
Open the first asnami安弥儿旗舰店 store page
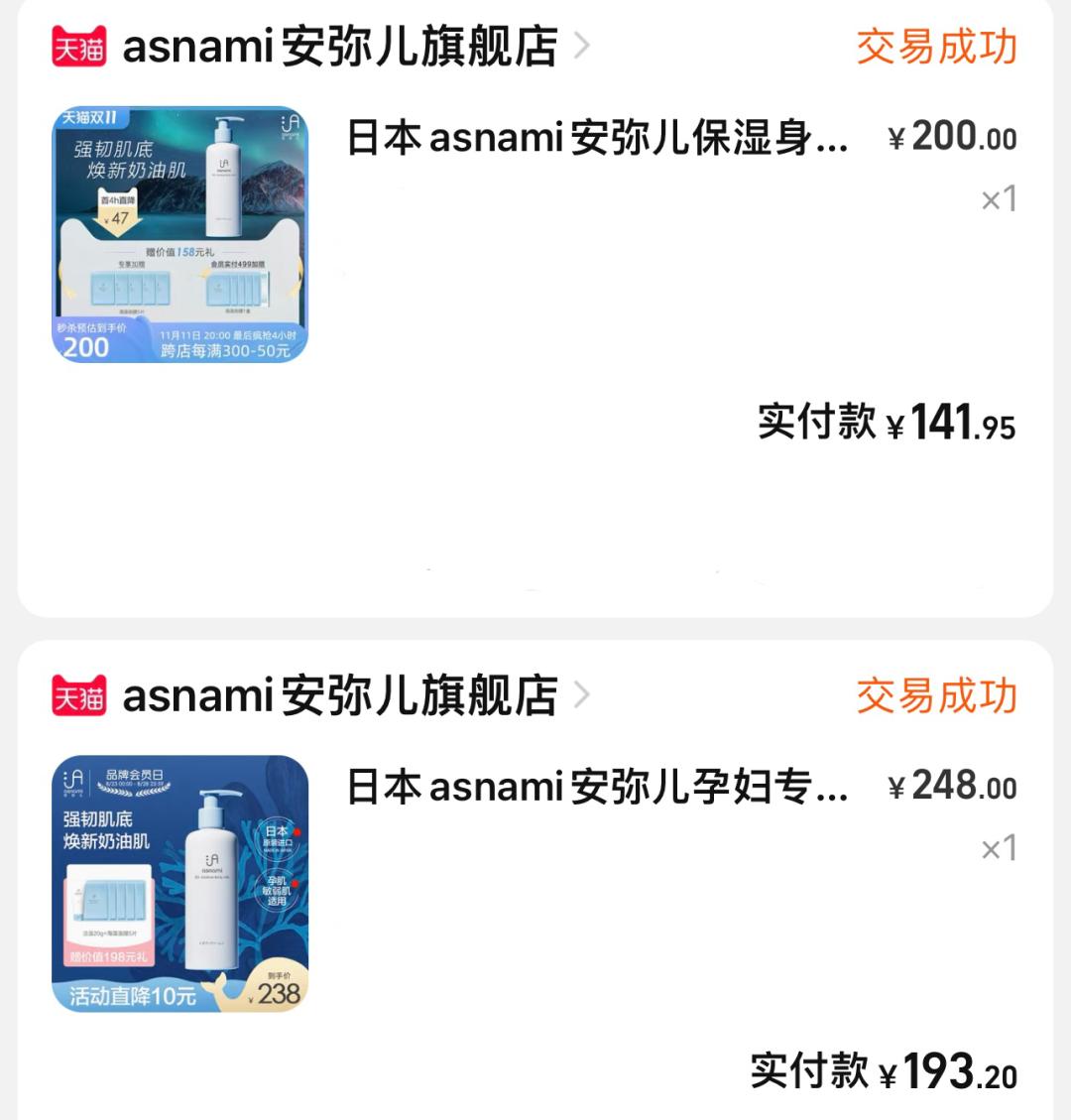342,45
